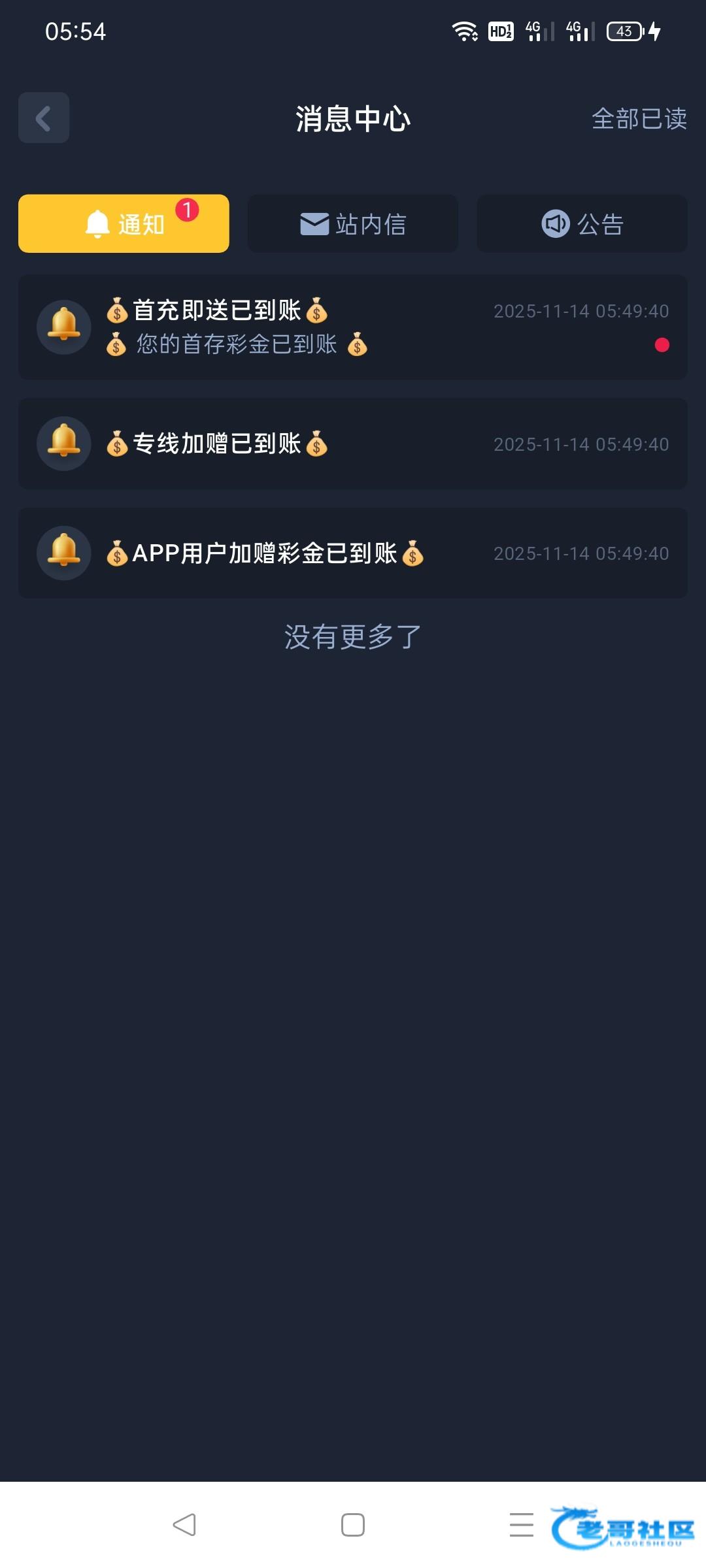Open the 首充即送已到账 notification
706x1568 pixels.
pyautogui.click(x=353, y=327)
